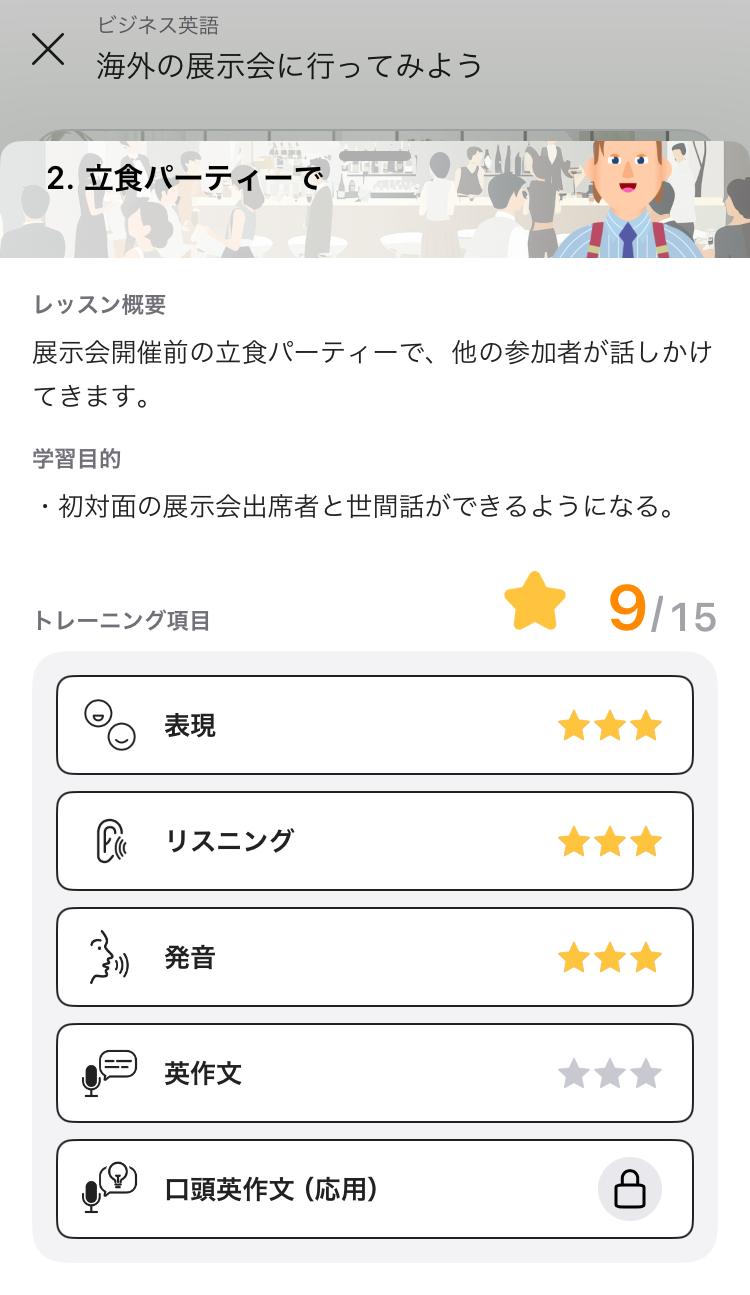The width and height of the screenshot is (750, 1295).
Task: Open the リスニング training card
Action: click(x=375, y=840)
